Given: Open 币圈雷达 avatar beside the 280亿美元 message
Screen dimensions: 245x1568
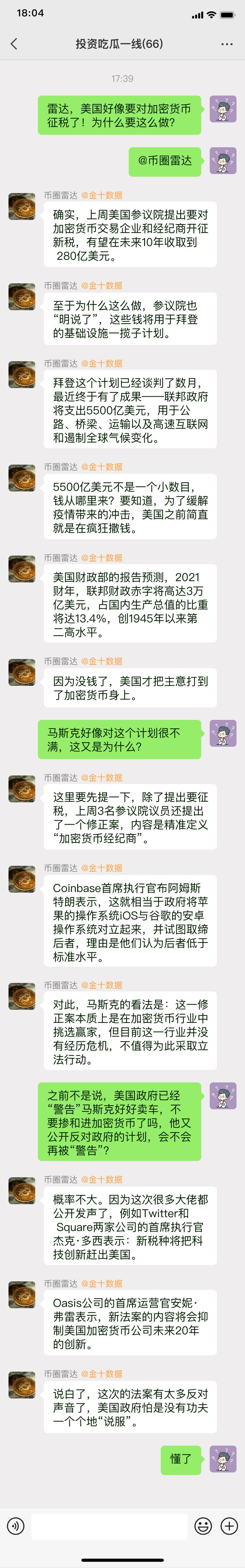Looking at the screenshot, I should pos(22,206).
